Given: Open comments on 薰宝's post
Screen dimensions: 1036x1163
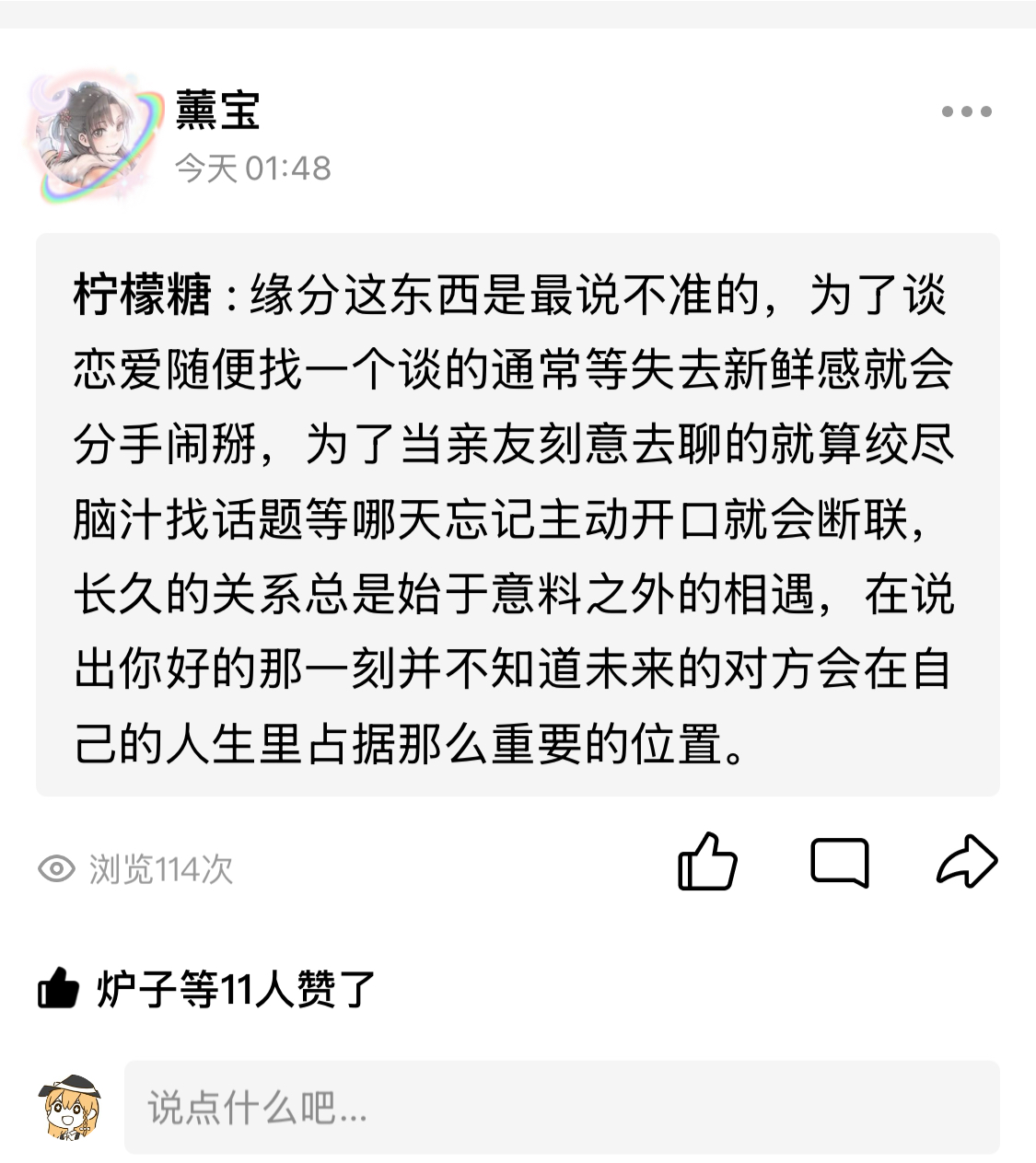Looking at the screenshot, I should (x=839, y=862).
